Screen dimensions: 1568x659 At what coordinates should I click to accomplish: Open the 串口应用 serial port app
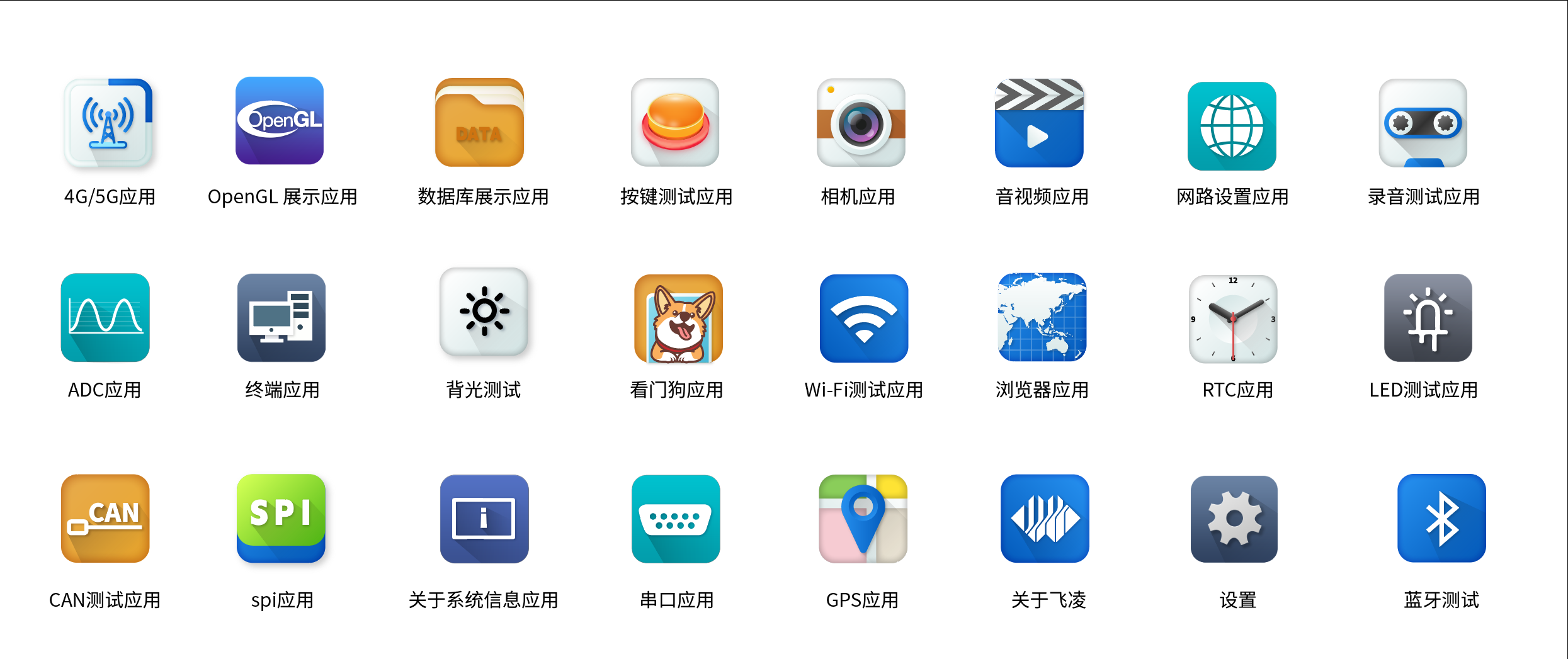(x=676, y=519)
